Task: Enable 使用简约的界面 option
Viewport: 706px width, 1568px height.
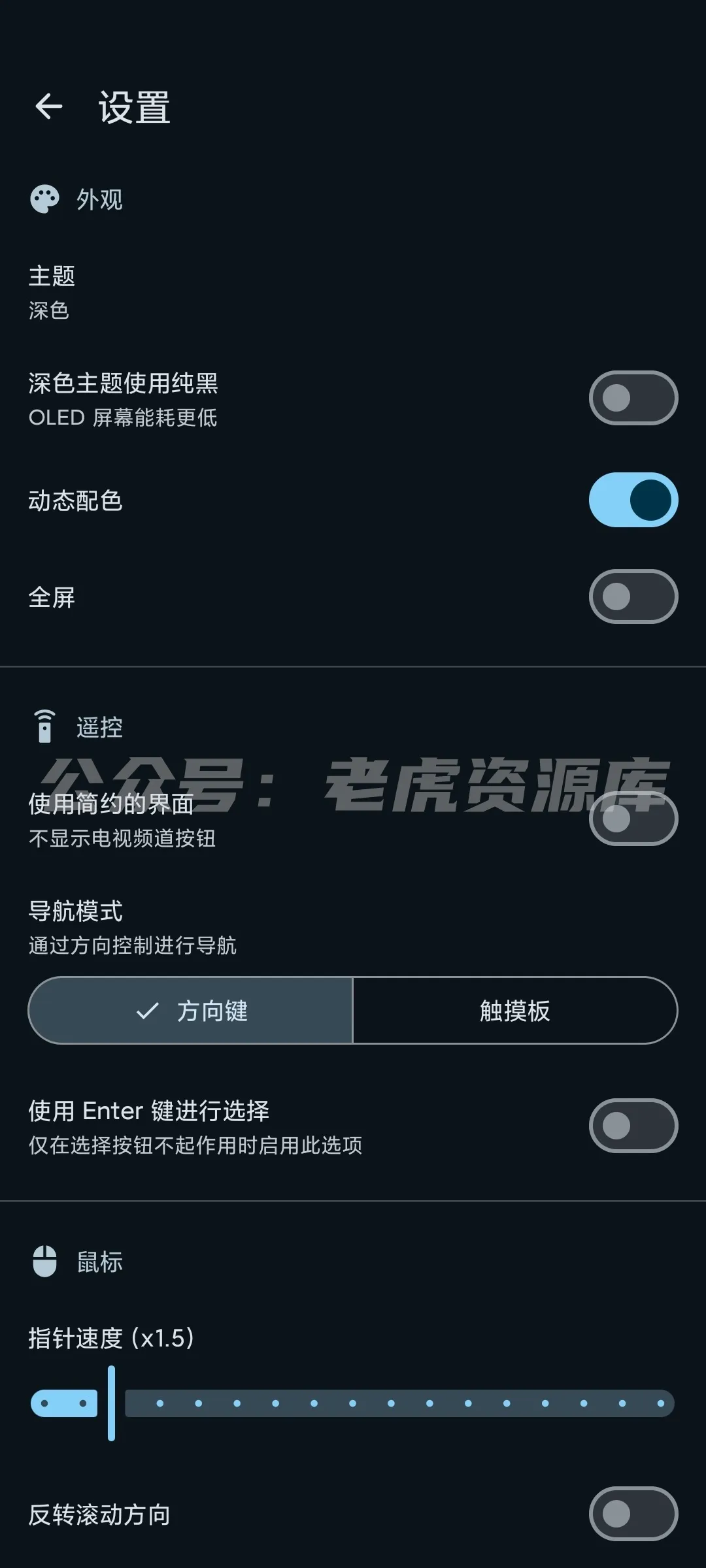Action: [631, 820]
